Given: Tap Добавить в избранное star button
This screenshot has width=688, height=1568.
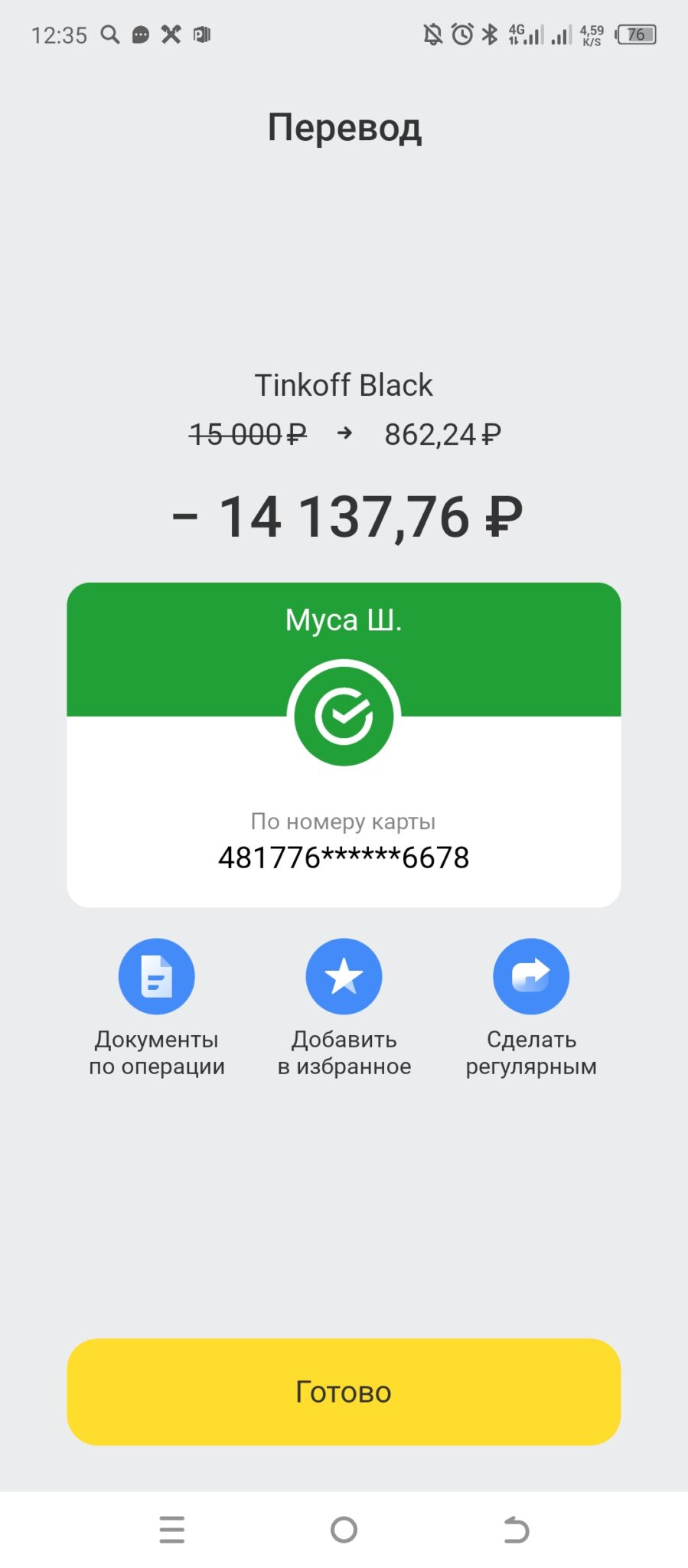Looking at the screenshot, I should [344, 976].
